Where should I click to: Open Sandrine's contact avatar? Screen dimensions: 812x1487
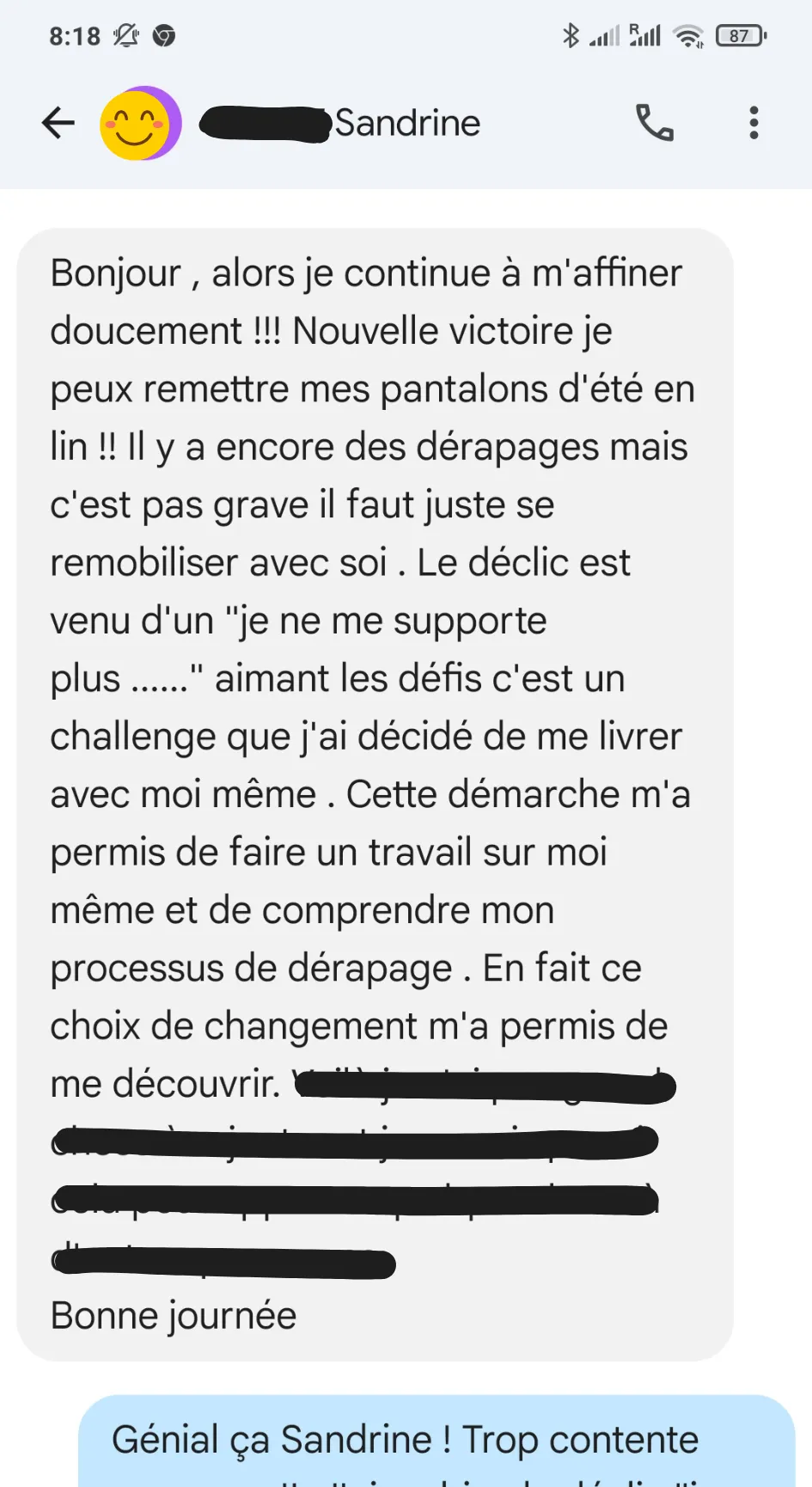coord(140,124)
